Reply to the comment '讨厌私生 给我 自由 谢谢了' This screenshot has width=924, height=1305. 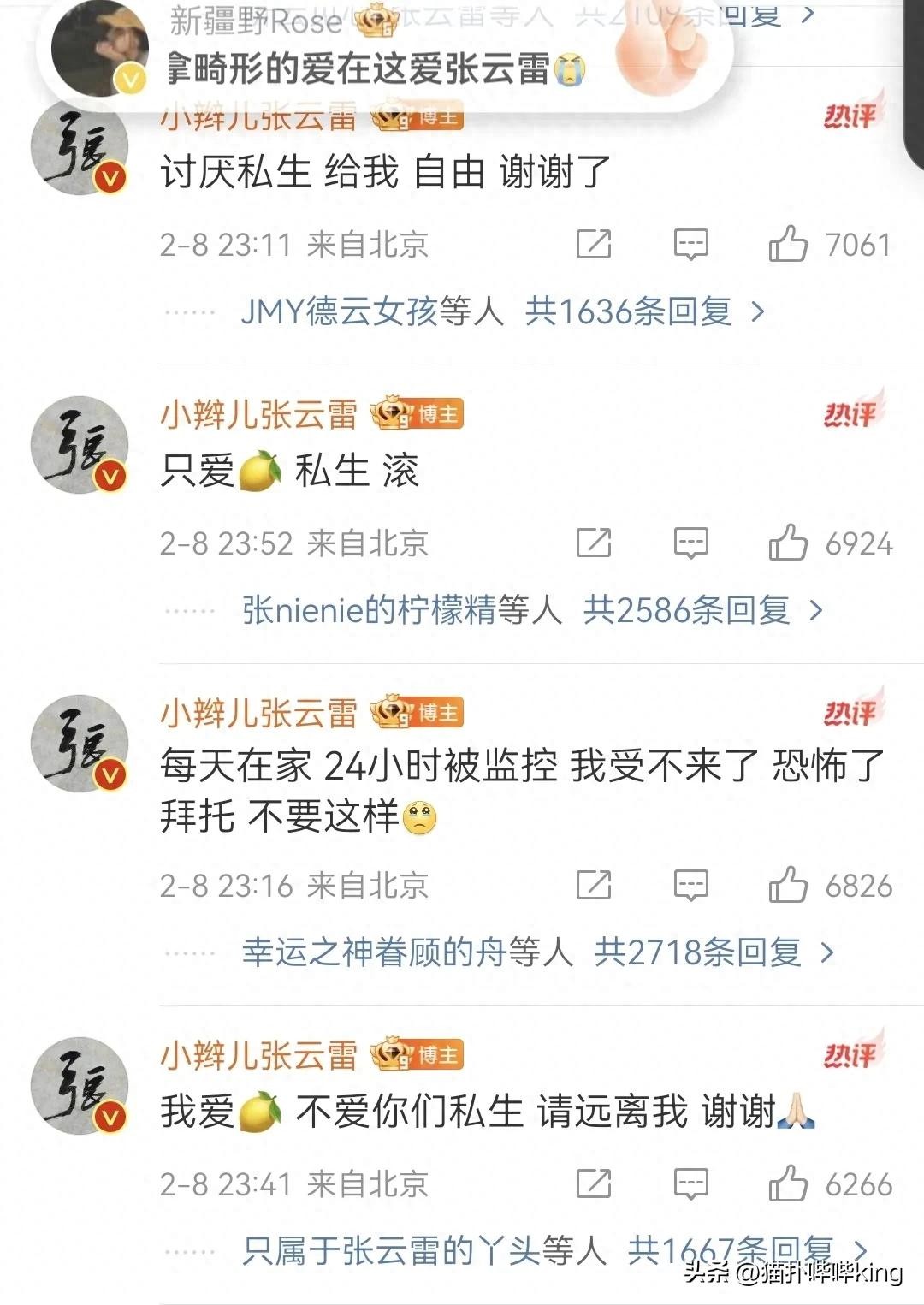690,245
